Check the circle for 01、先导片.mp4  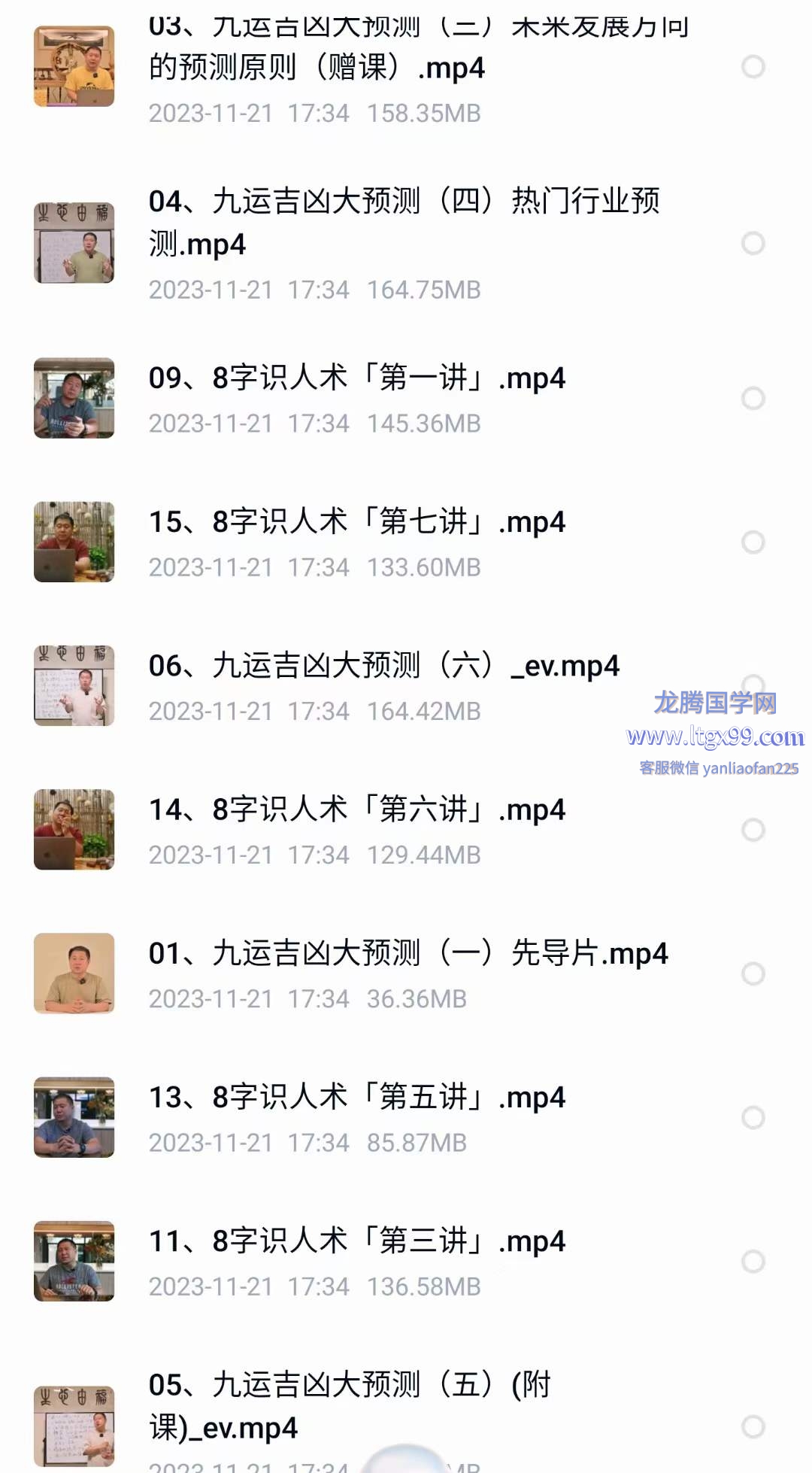point(753,973)
